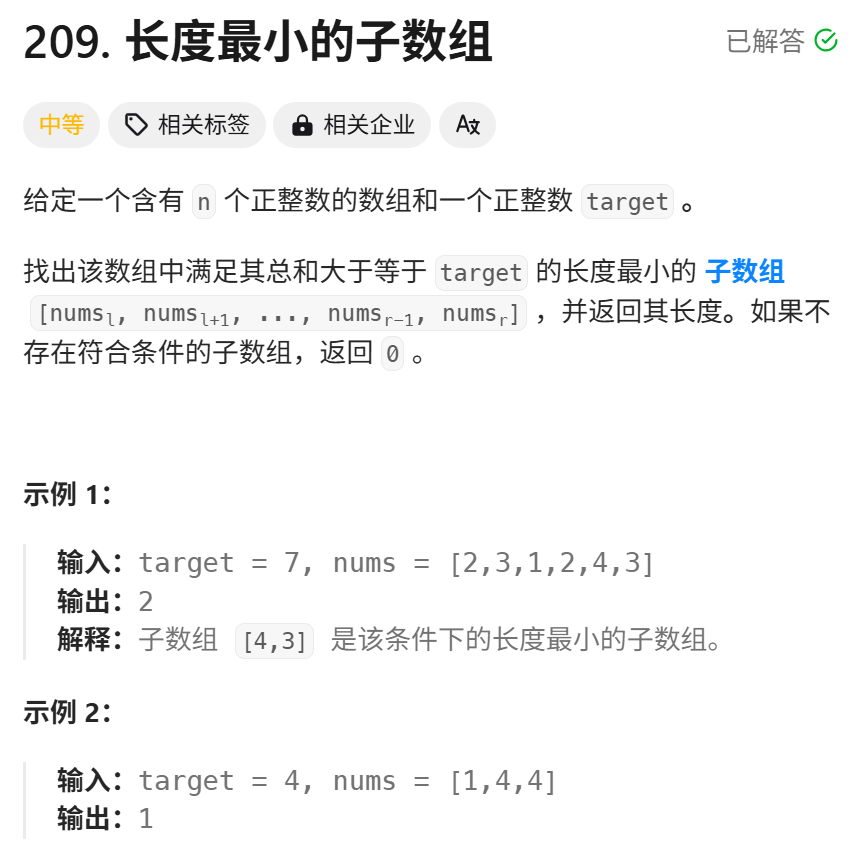Image resolution: width=862 pixels, height=860 pixels.
Task: Open the locked 相关企业 companies chip
Action: tap(352, 125)
